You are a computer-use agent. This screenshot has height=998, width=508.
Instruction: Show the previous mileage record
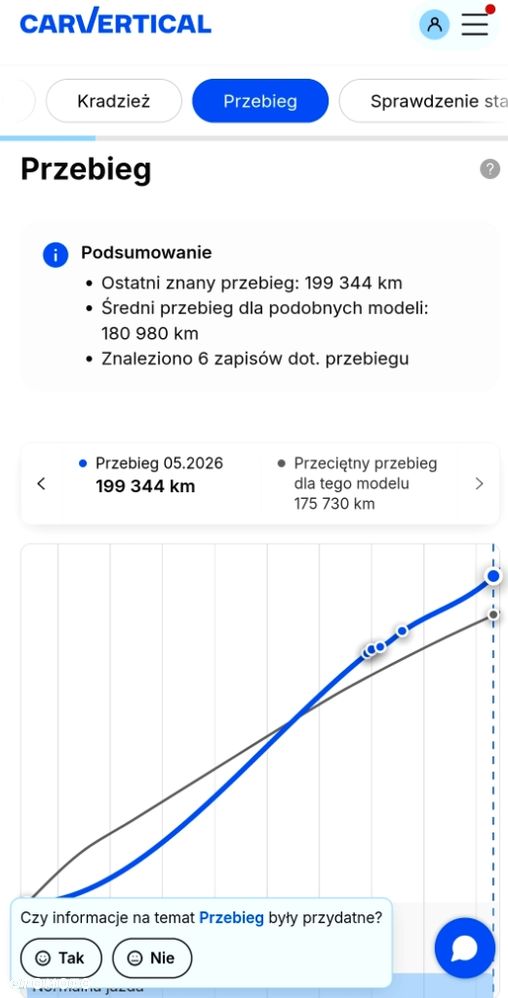(x=41, y=484)
